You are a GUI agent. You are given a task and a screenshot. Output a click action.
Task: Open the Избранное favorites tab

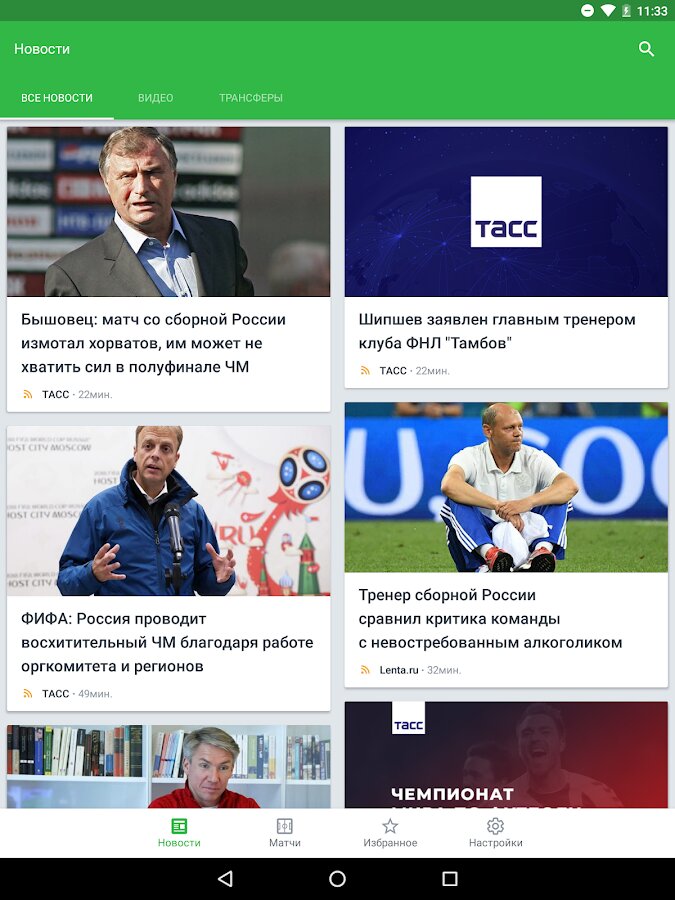390,832
